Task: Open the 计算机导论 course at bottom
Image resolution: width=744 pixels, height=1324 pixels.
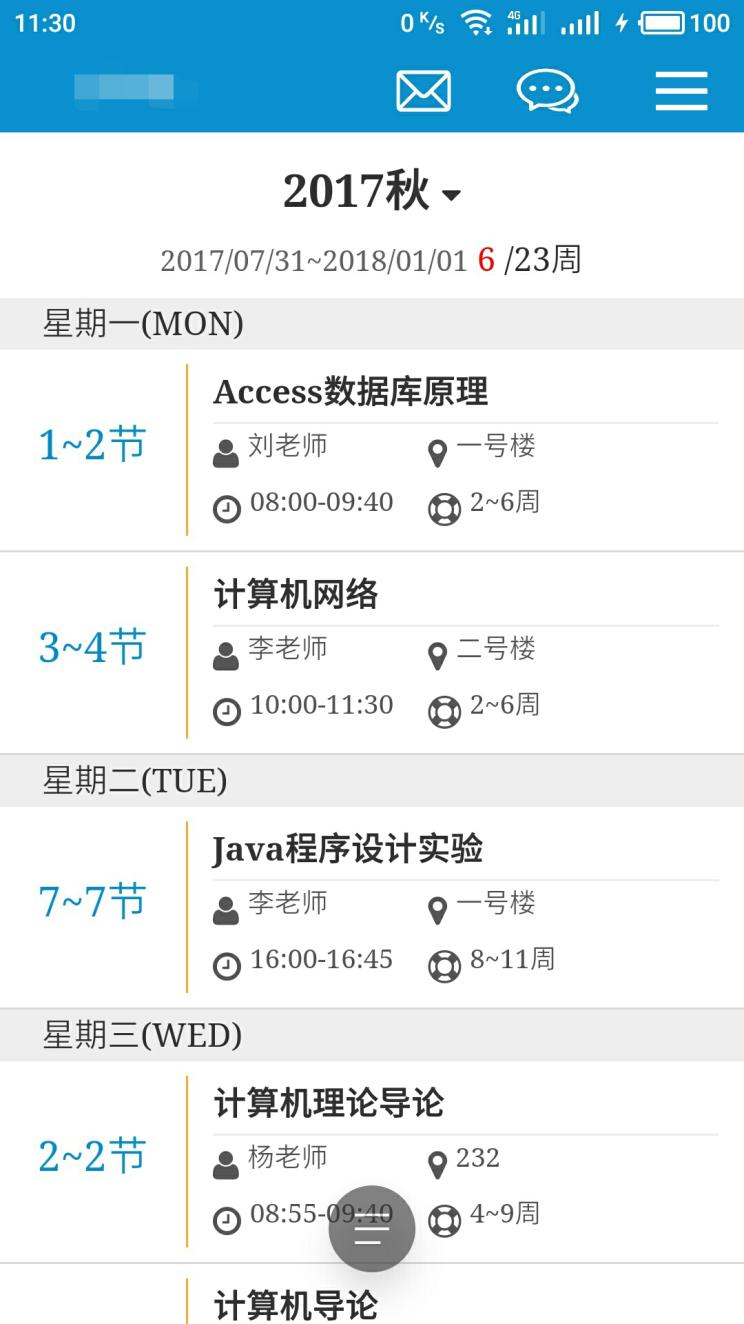Action: pos(372,1295)
